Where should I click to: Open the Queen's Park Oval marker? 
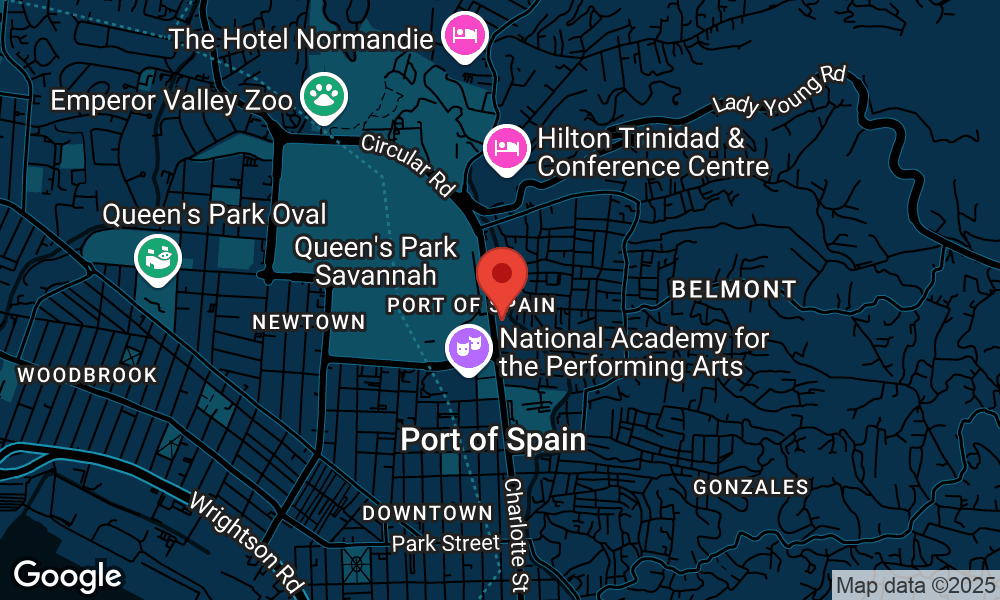click(x=157, y=258)
